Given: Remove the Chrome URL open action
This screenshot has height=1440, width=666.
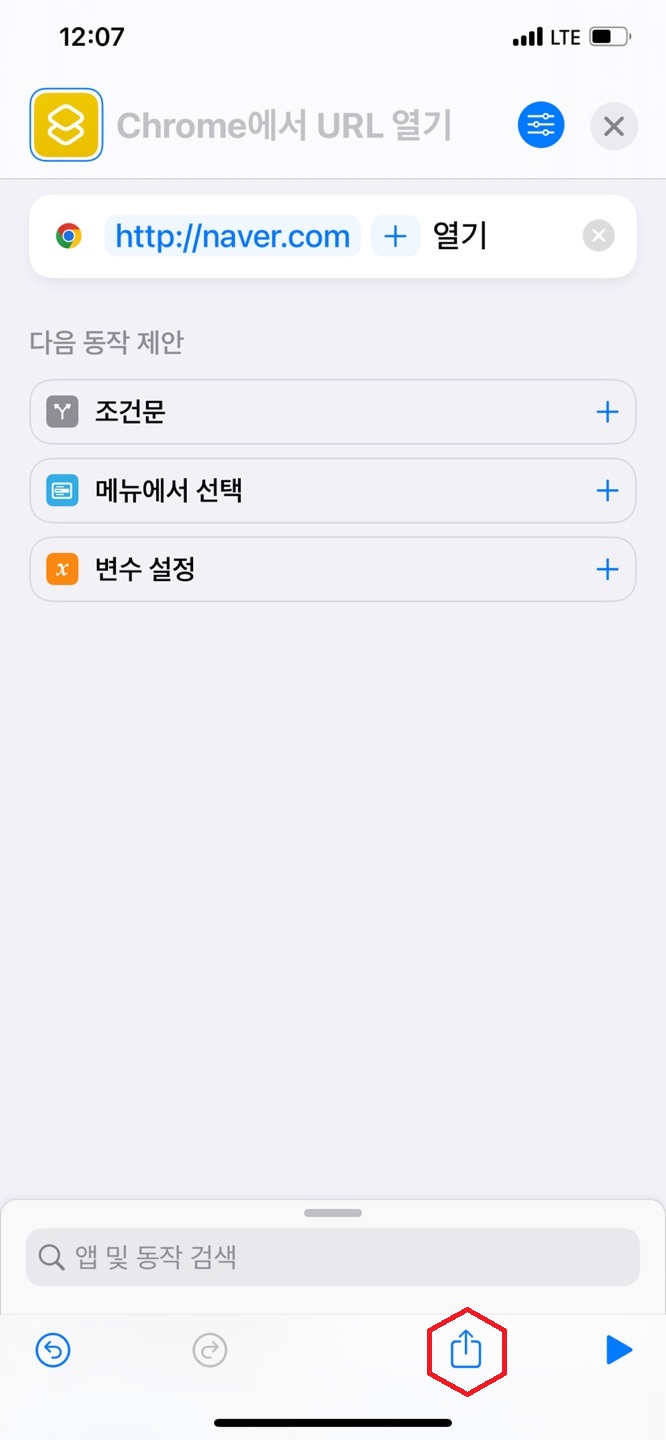Looking at the screenshot, I should [x=598, y=236].
